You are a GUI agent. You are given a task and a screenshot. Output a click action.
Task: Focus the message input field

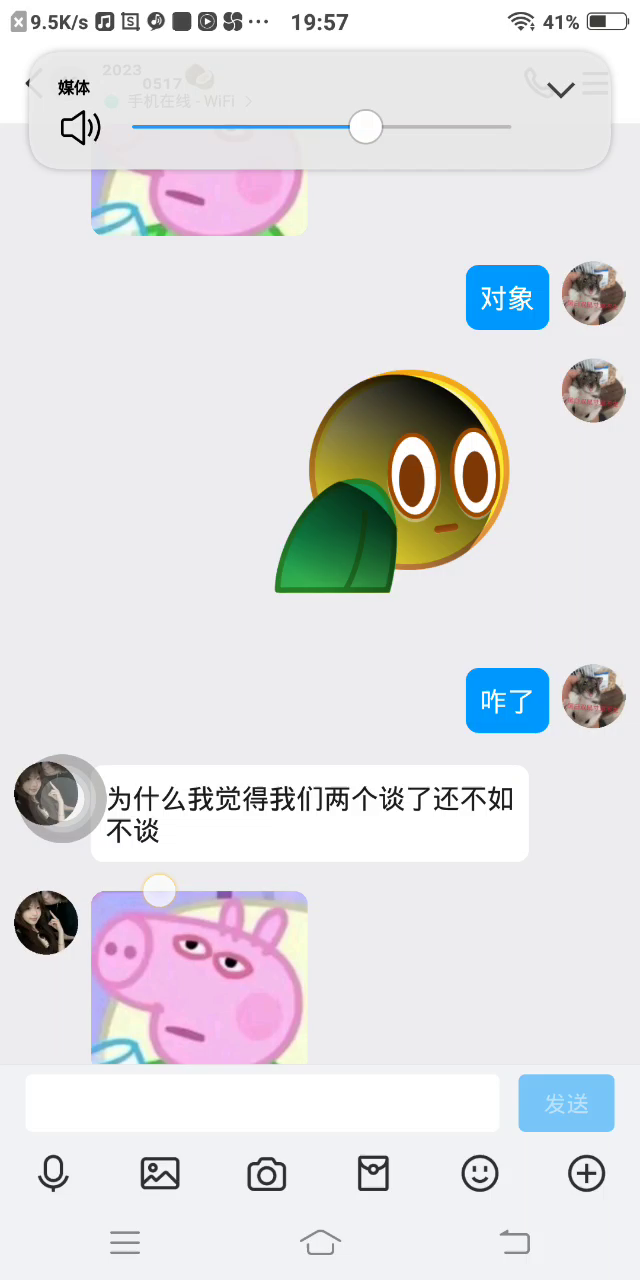tap(262, 1103)
